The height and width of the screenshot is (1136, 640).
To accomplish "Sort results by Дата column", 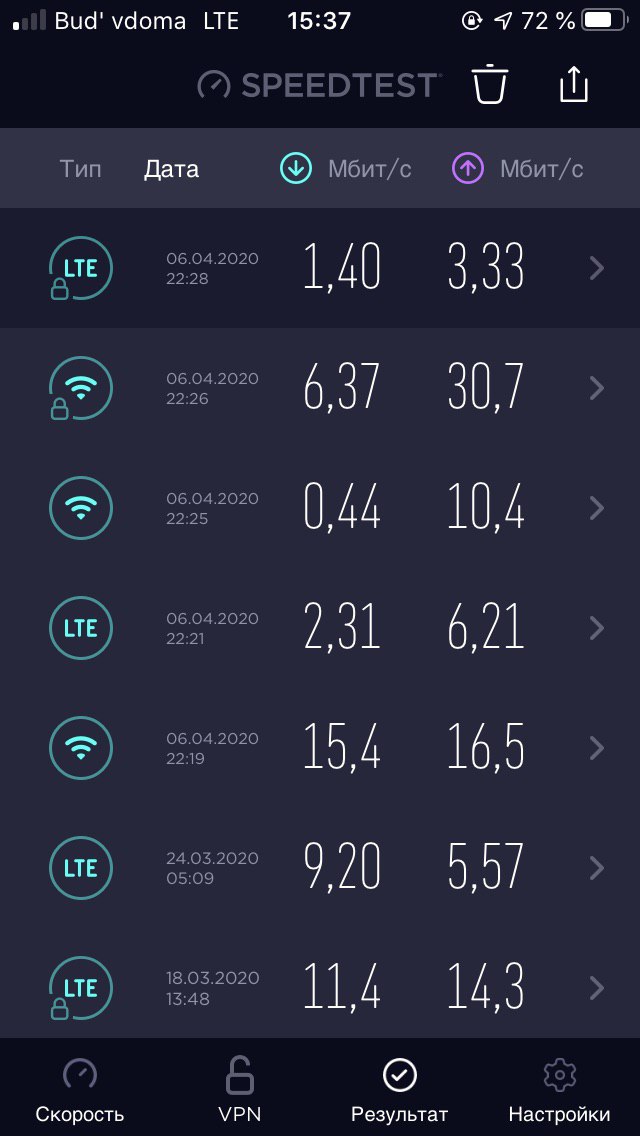I will (x=171, y=169).
